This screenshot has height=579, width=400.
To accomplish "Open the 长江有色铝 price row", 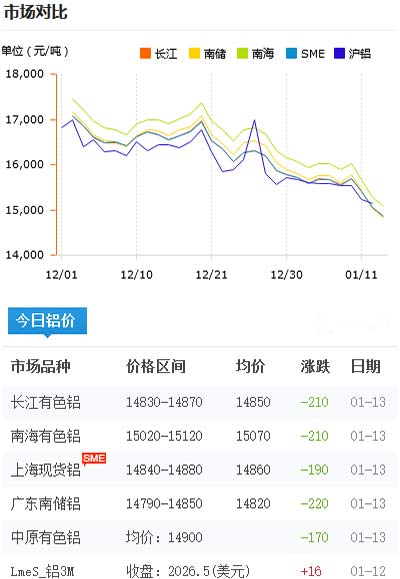I will (200, 402).
